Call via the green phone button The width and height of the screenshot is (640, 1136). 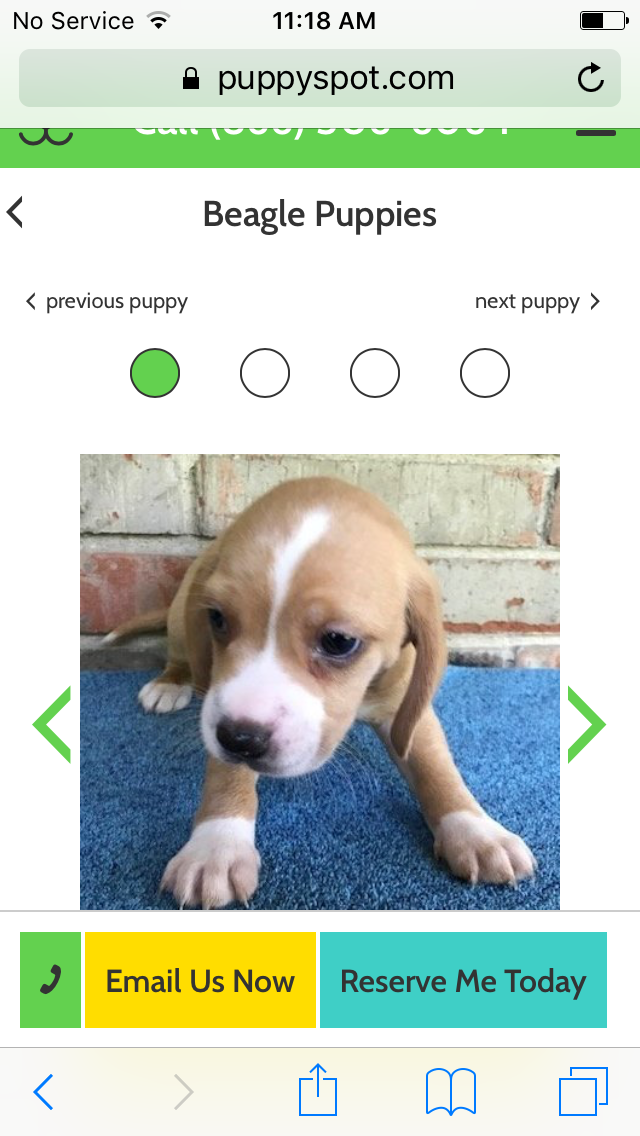click(50, 980)
